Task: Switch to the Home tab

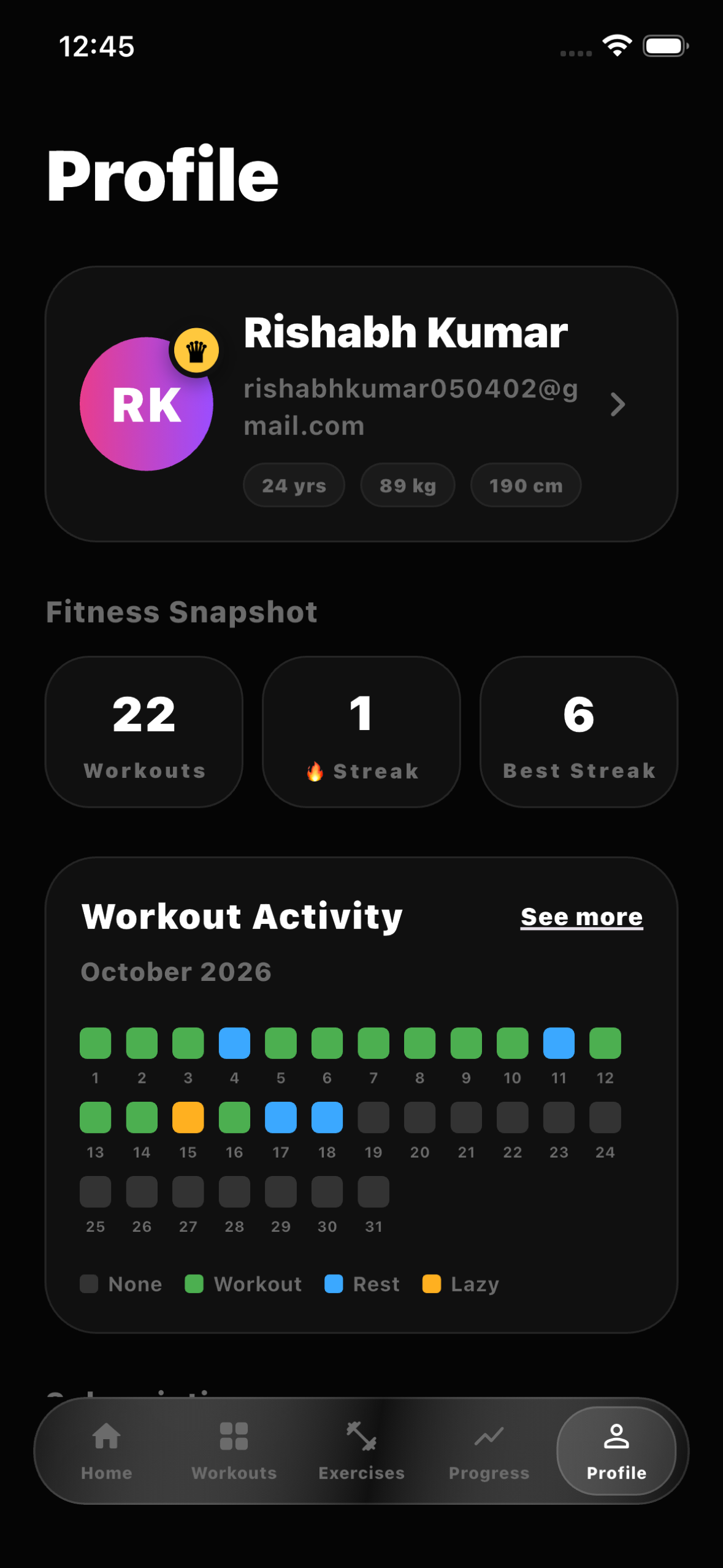Action: tap(107, 1451)
